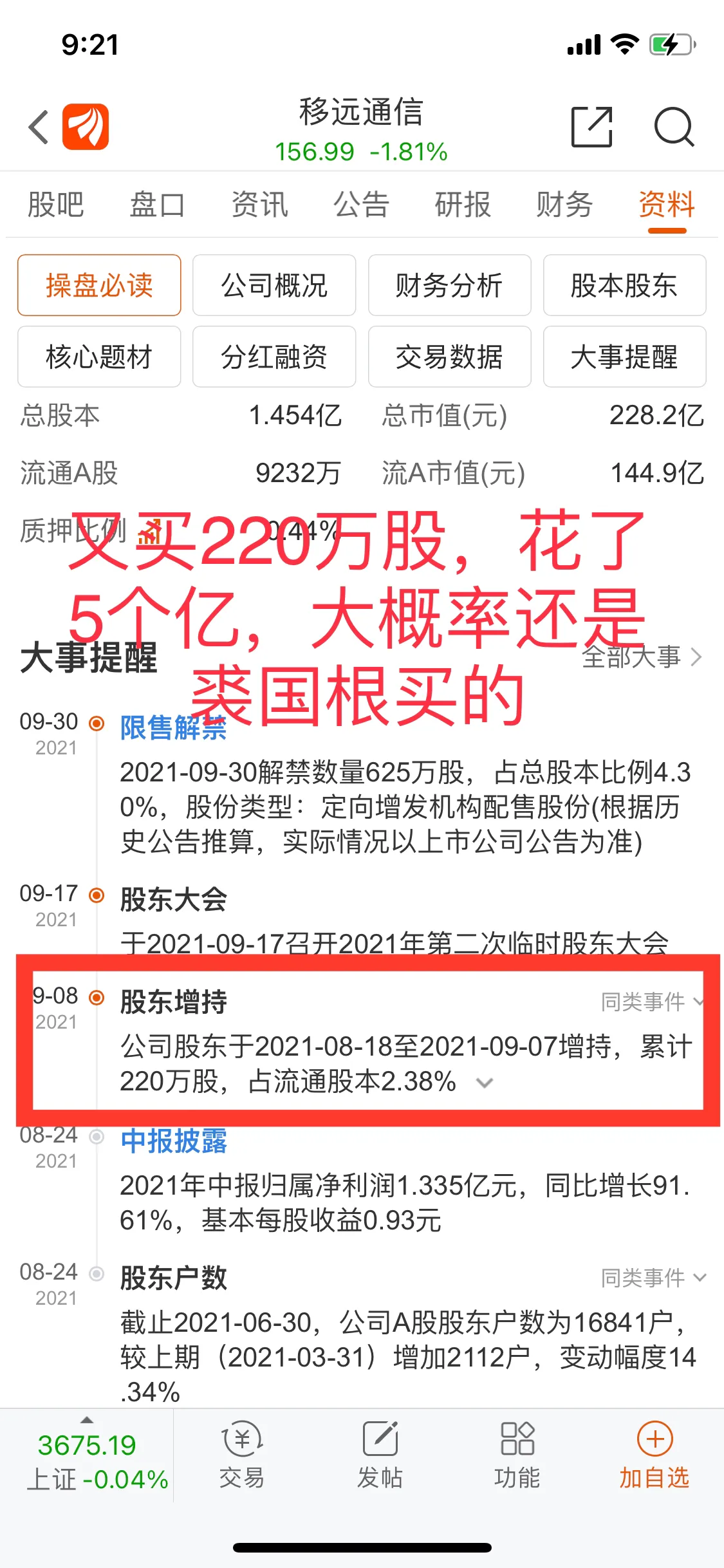Switch to the 财务 tab

pyautogui.click(x=564, y=205)
